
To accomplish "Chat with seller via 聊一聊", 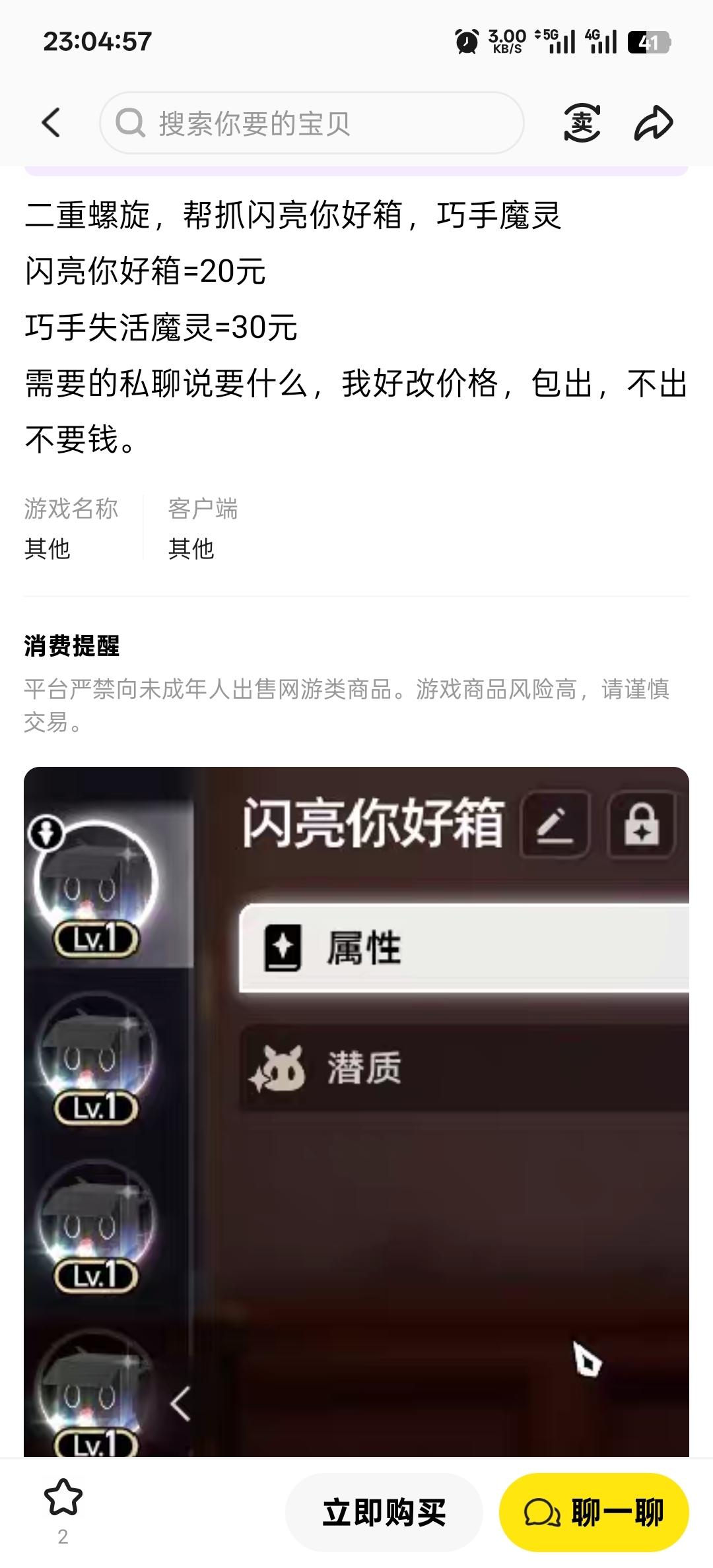I will (594, 1512).
